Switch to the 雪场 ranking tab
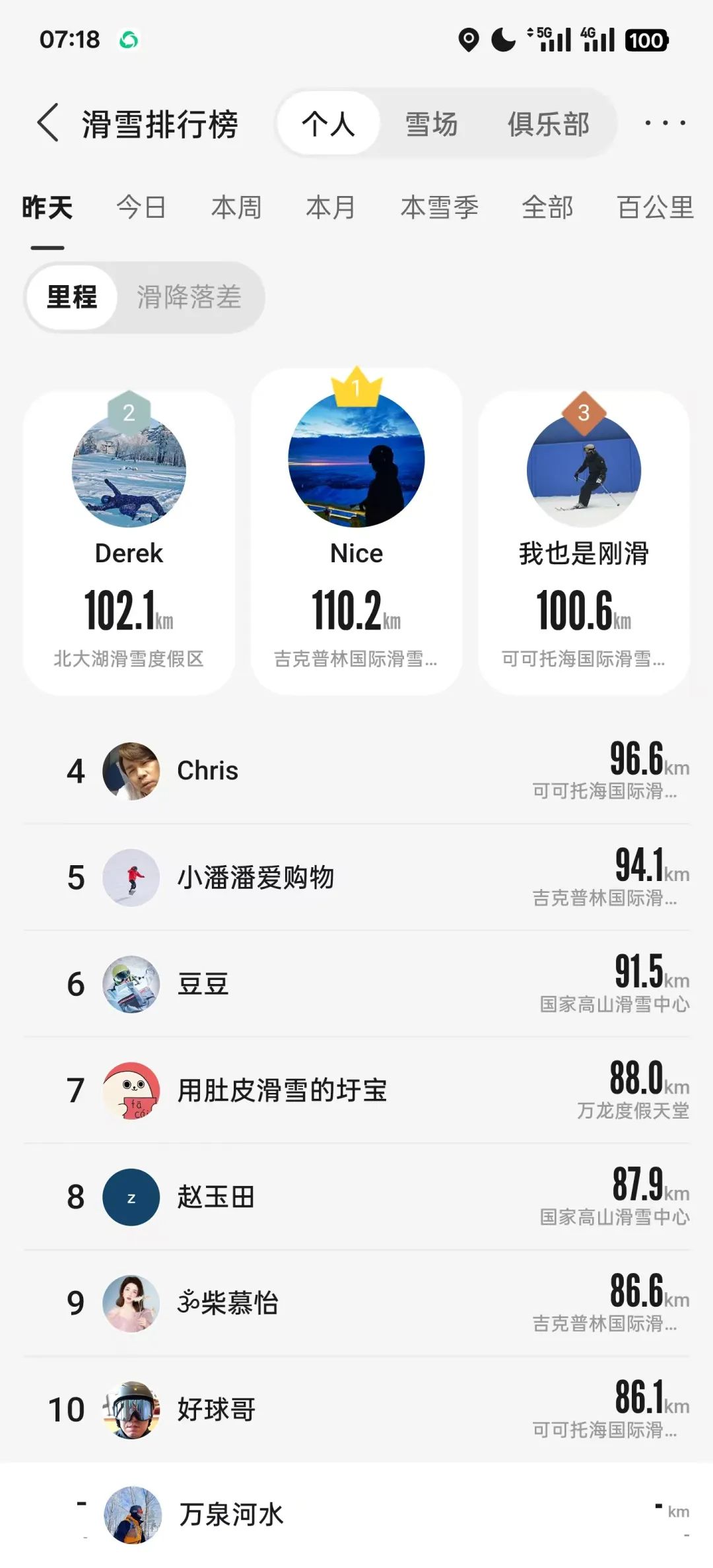Viewport: 713px width, 1568px height. (431, 124)
